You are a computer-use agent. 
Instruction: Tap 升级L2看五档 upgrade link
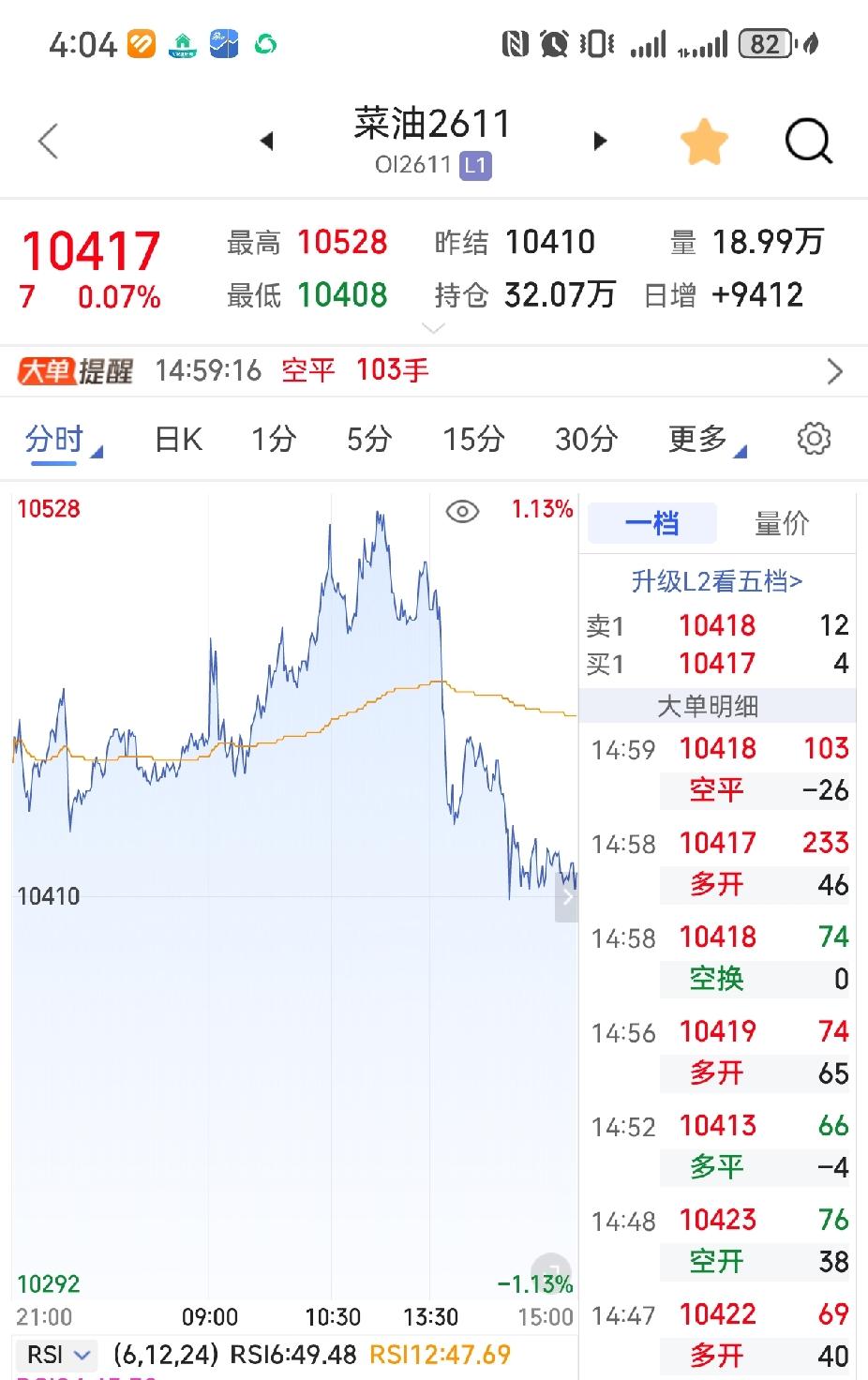(717, 581)
